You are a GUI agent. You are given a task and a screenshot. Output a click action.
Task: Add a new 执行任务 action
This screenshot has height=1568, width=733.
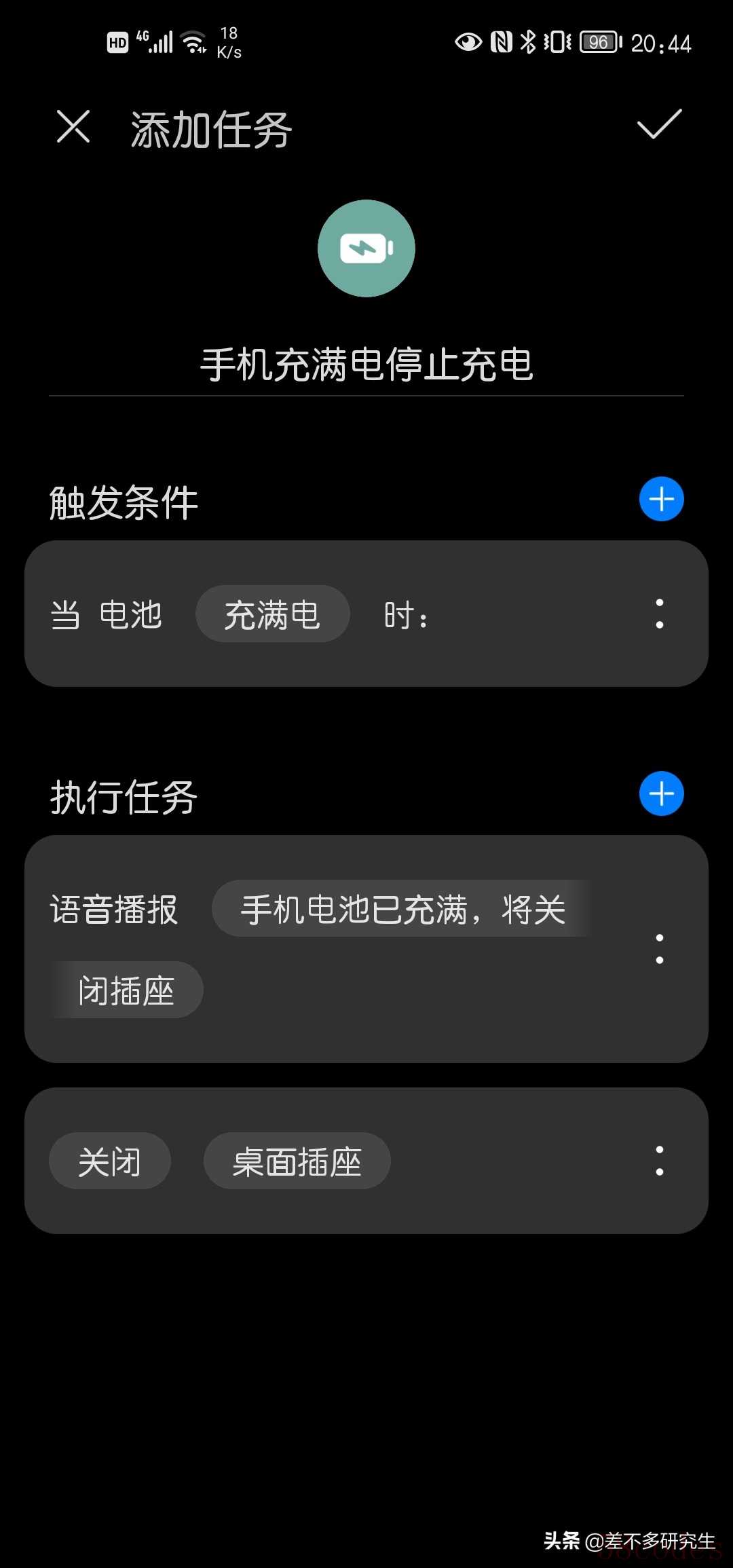(662, 794)
